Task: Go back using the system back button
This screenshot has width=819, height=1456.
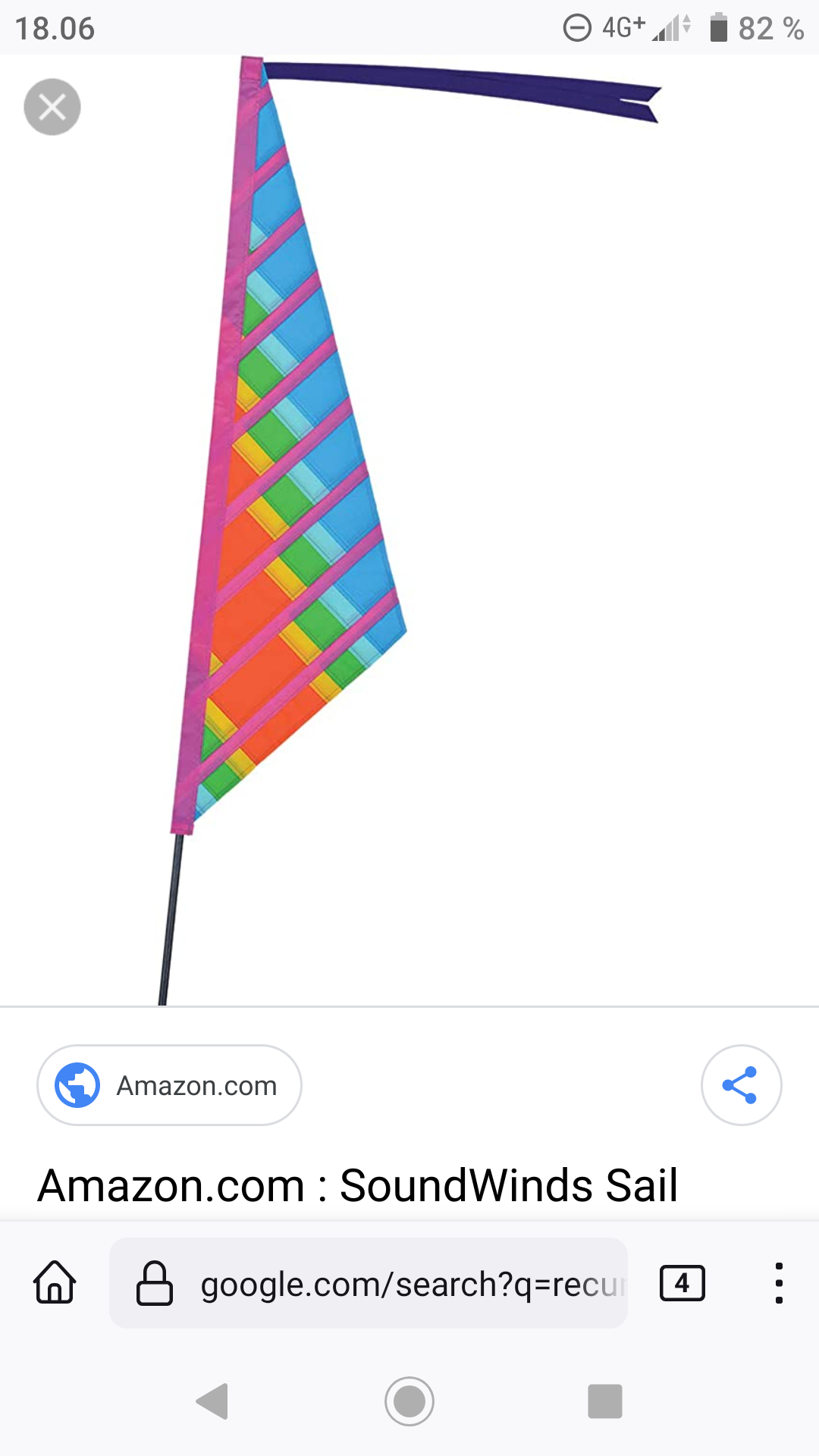Action: point(212,1401)
